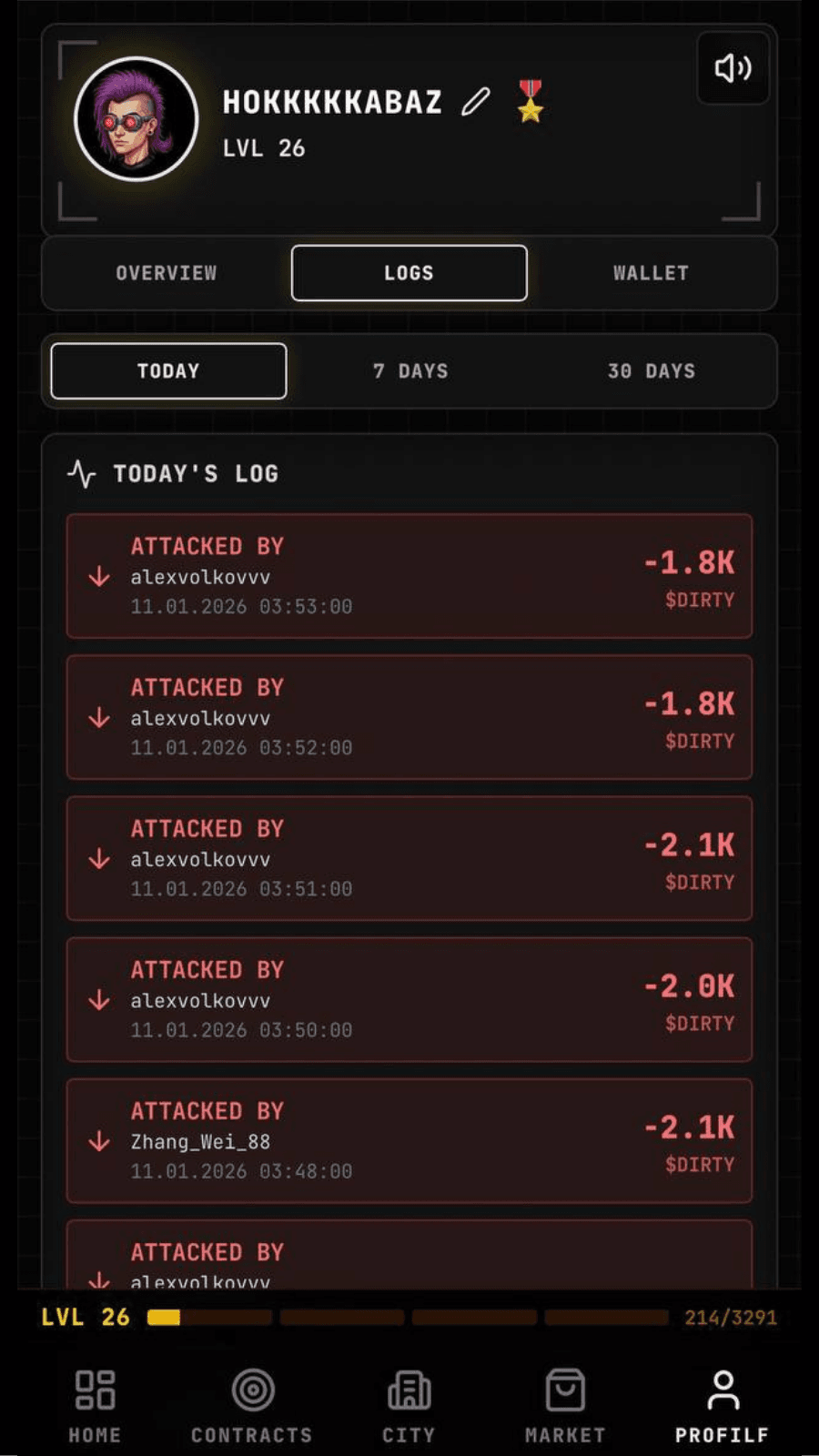Edit the username with the pencil icon
The width and height of the screenshot is (819, 1456).
(x=475, y=102)
